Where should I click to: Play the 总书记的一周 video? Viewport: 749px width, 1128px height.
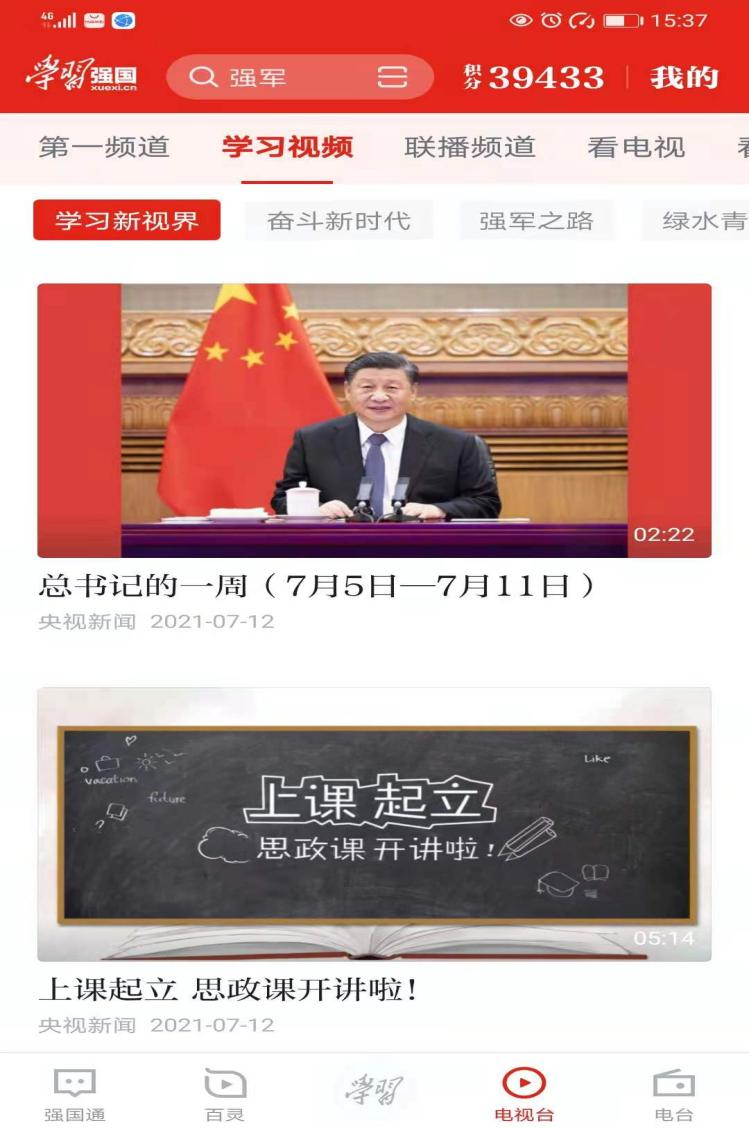(x=374, y=420)
